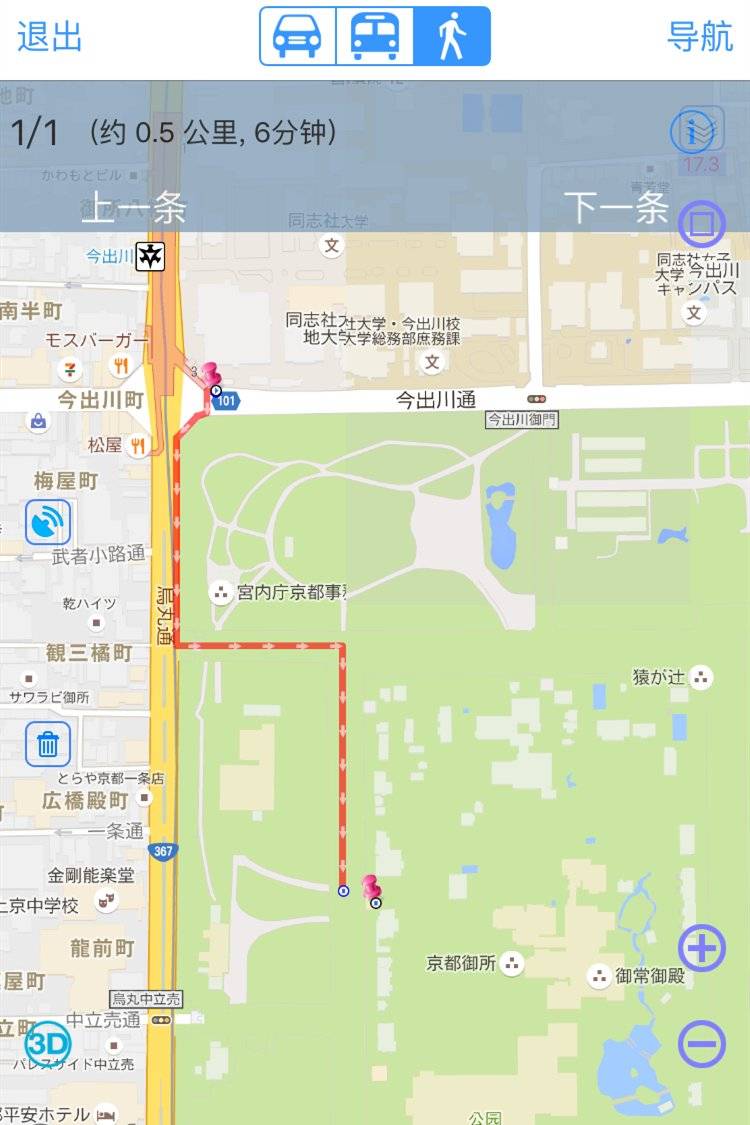Switch to driving route mode
Screen dimensions: 750x1125
point(297,37)
